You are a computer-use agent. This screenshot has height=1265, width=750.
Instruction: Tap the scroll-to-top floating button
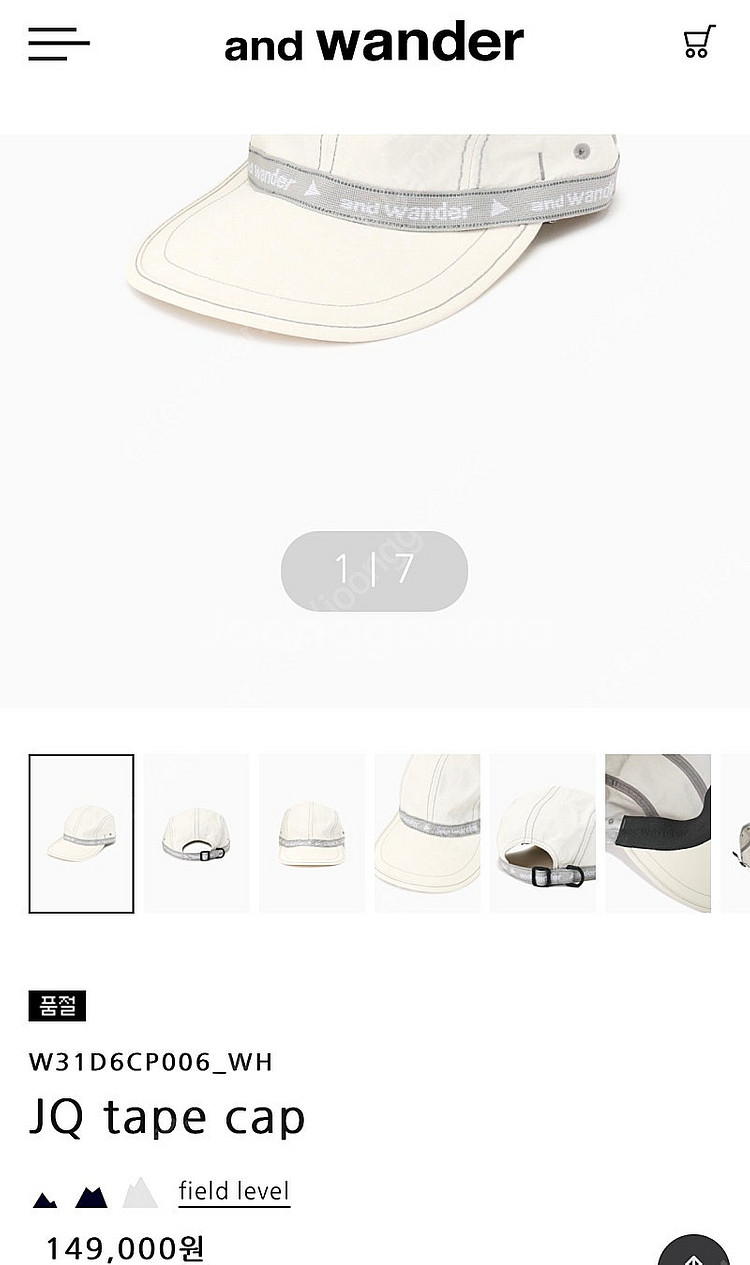pos(695,1250)
